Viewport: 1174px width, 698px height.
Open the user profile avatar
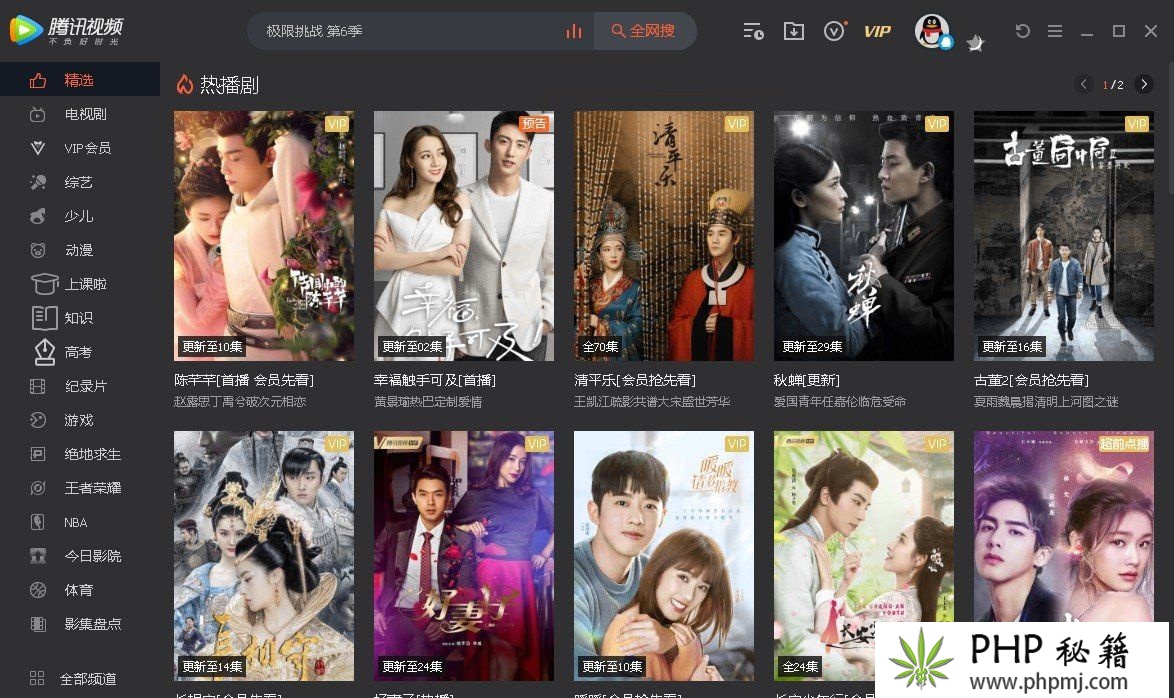pos(931,30)
